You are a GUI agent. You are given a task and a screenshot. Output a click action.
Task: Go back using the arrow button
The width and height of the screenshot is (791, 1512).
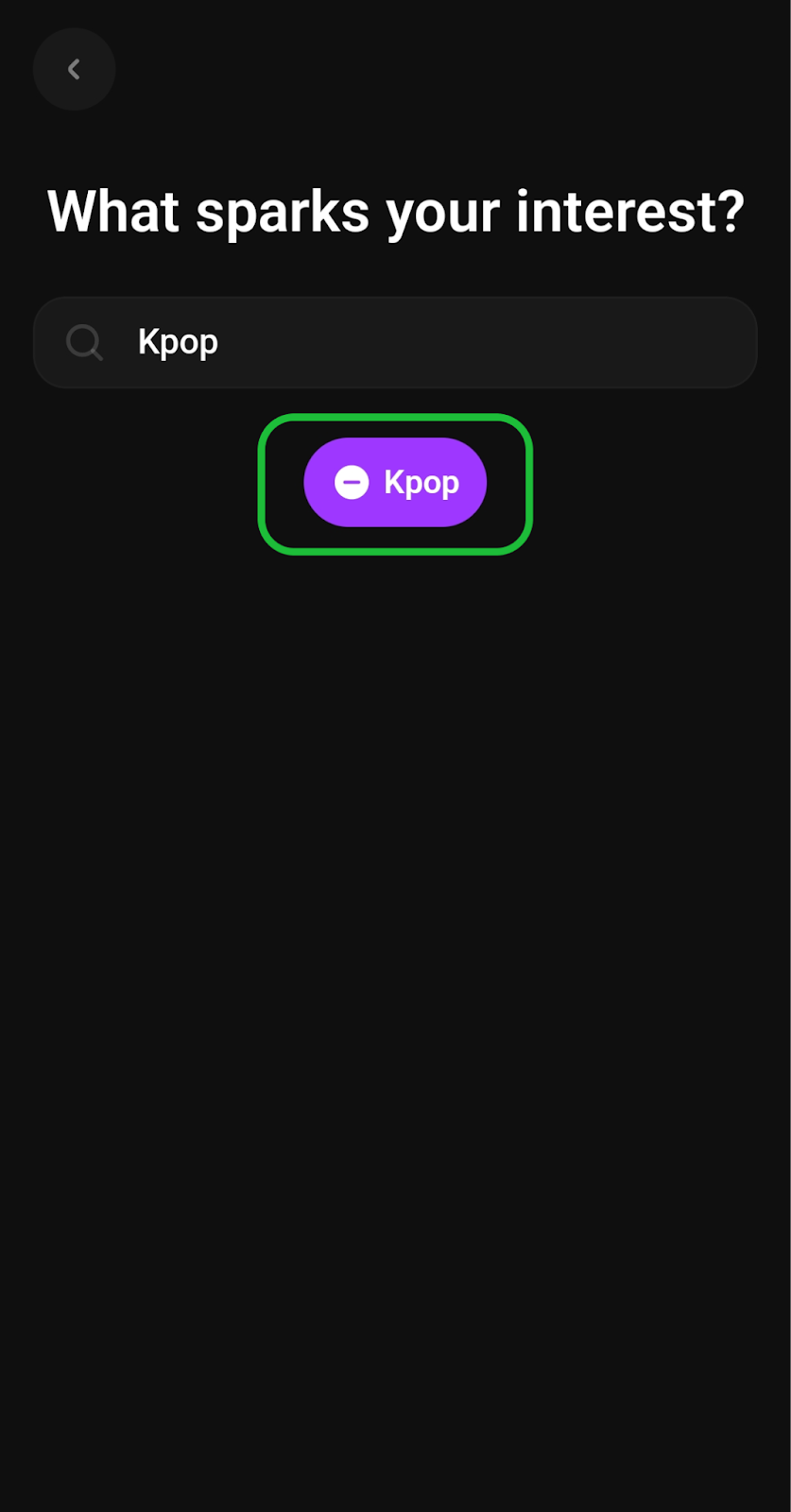(x=74, y=69)
